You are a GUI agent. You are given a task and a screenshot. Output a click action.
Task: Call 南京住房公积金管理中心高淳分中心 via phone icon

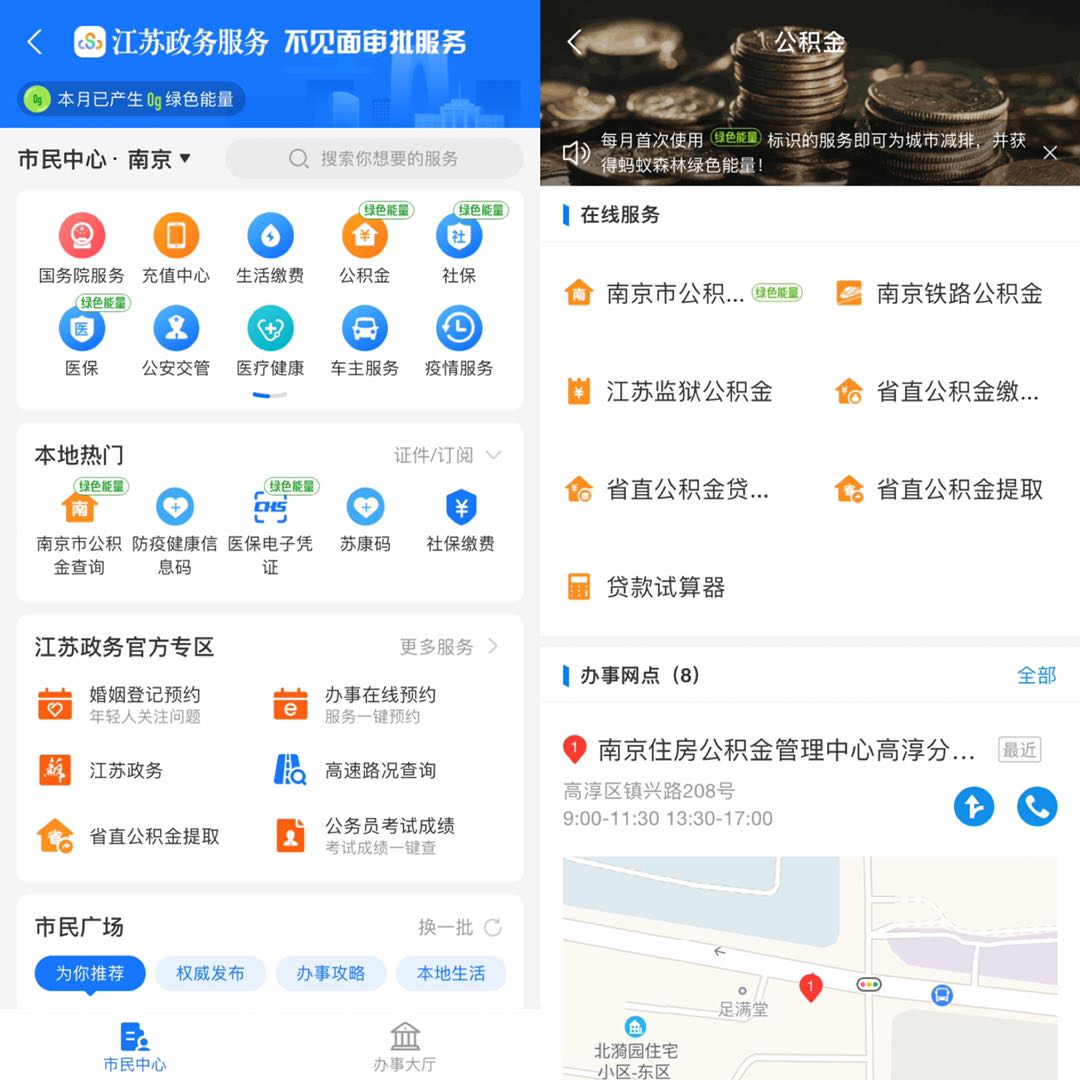pos(1037,806)
